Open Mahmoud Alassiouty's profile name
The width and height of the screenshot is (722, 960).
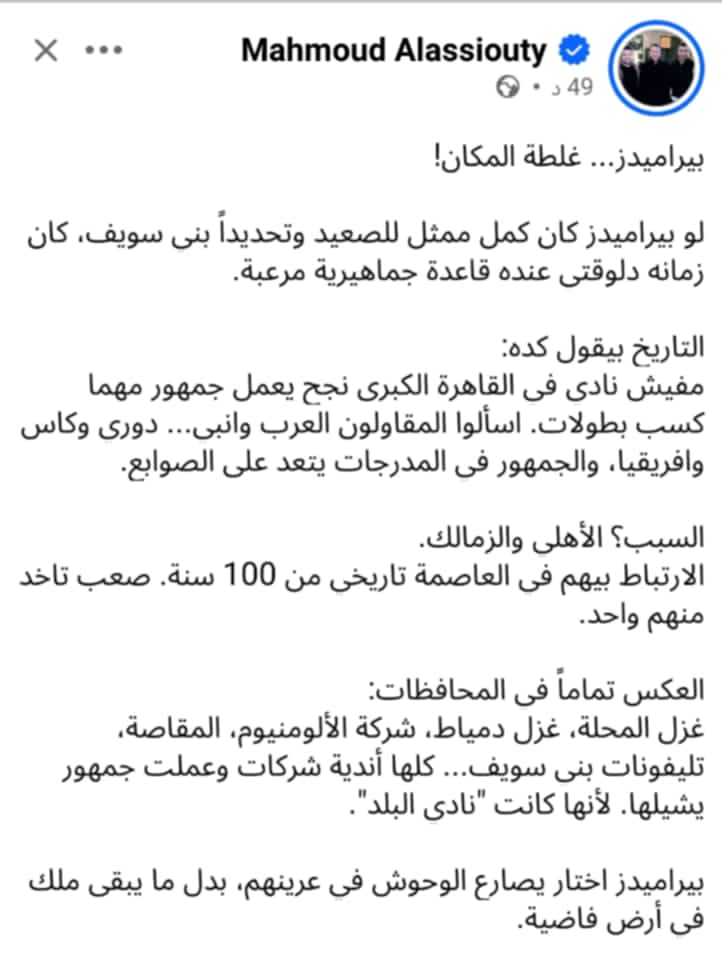click(394, 51)
